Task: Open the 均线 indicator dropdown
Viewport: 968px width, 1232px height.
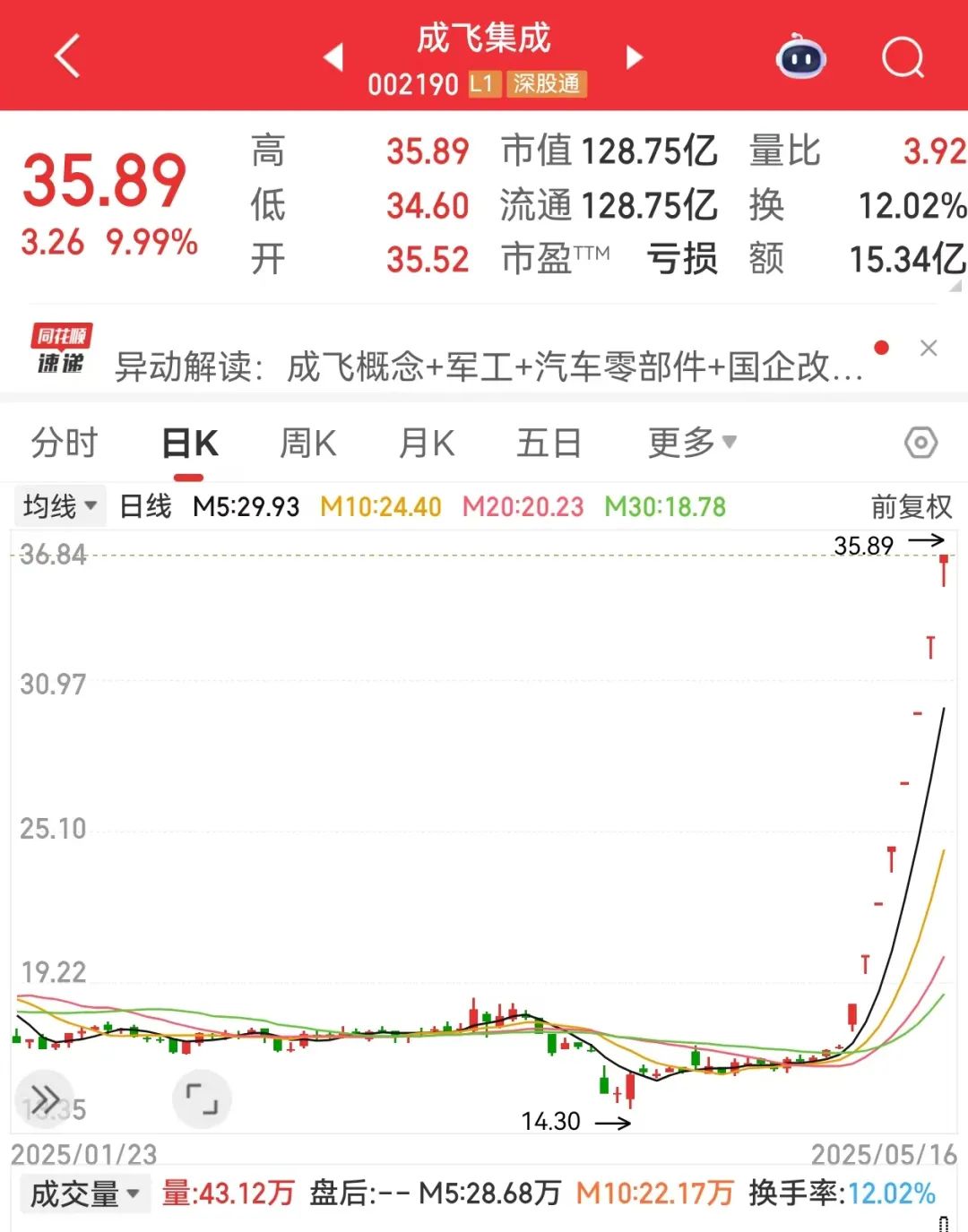Action: coord(60,506)
